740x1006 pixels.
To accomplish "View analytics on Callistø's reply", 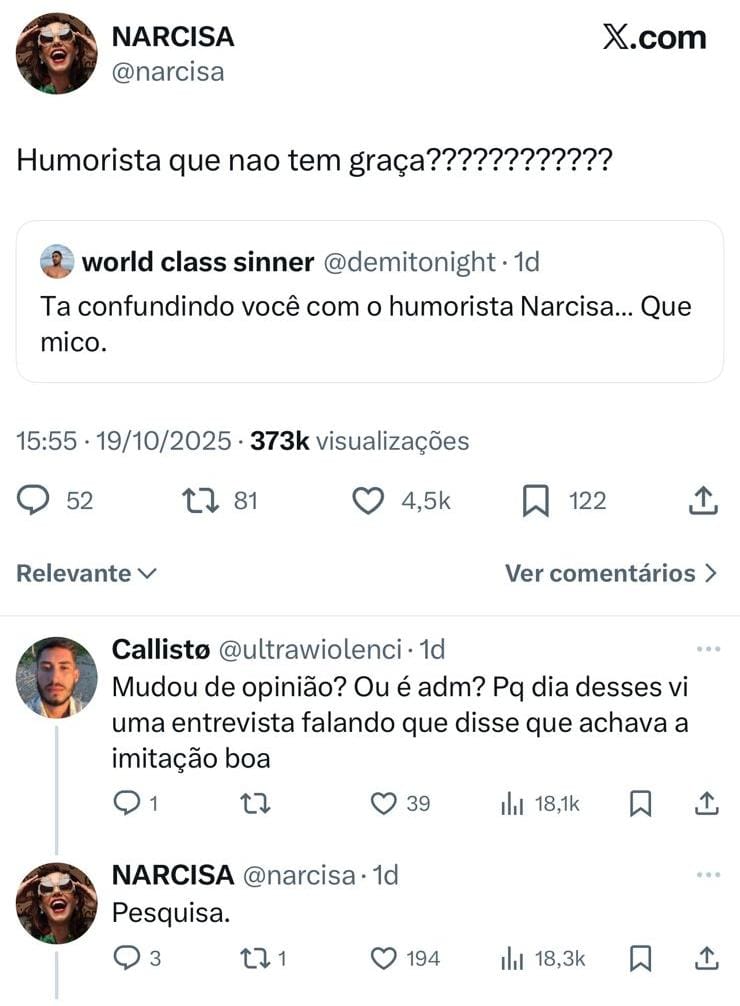I will click(x=513, y=803).
